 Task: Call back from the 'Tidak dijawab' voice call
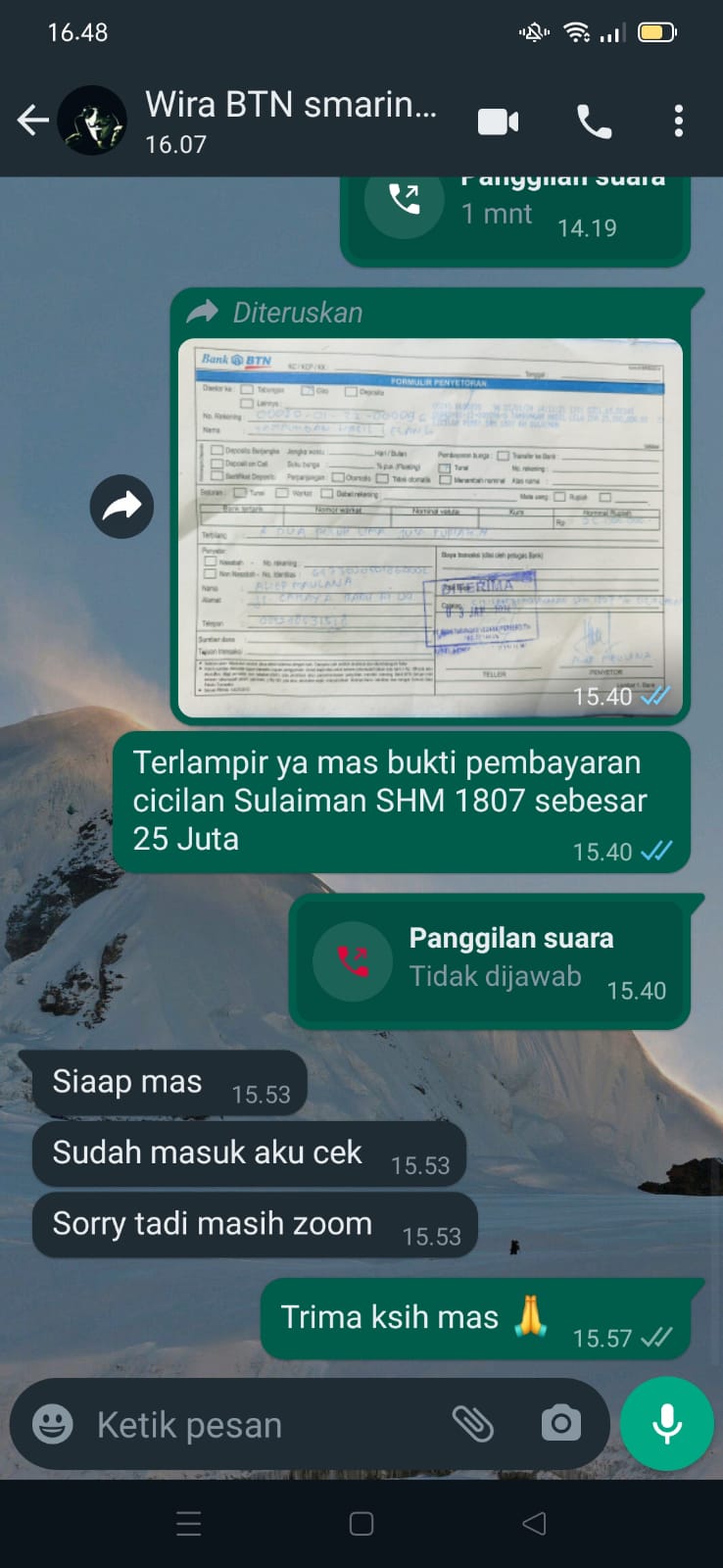353,961
